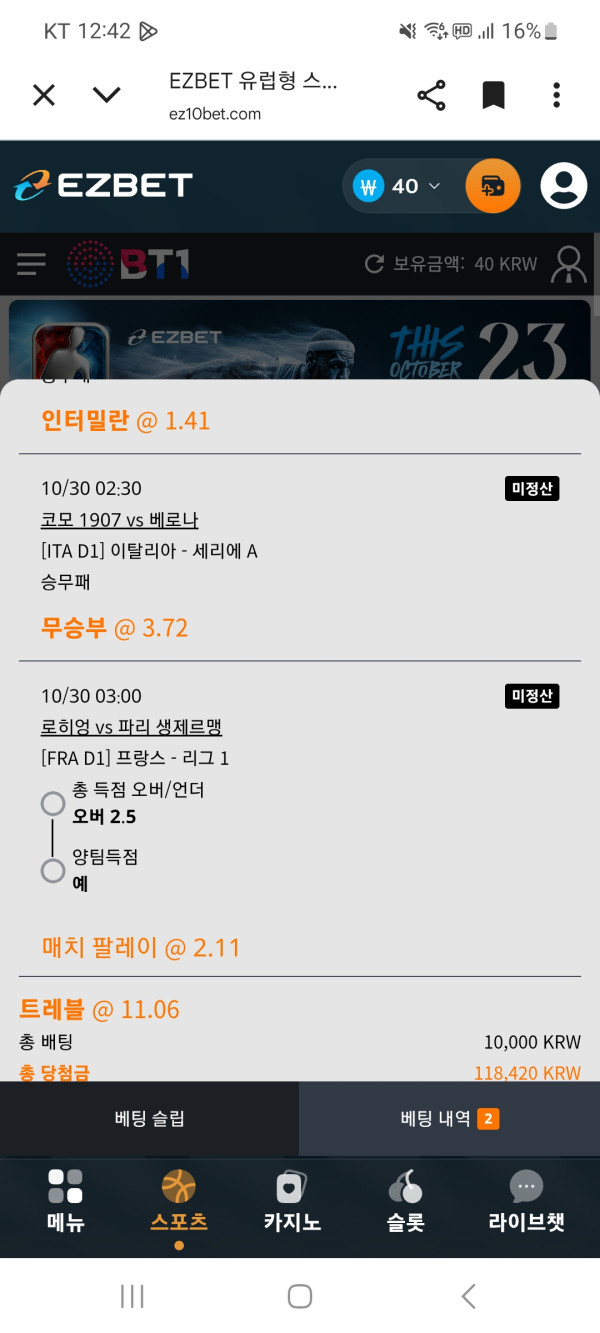This screenshot has width=600, height=1333.
Task: Switch to the 베팅 내역 tab
Action: 448,1119
